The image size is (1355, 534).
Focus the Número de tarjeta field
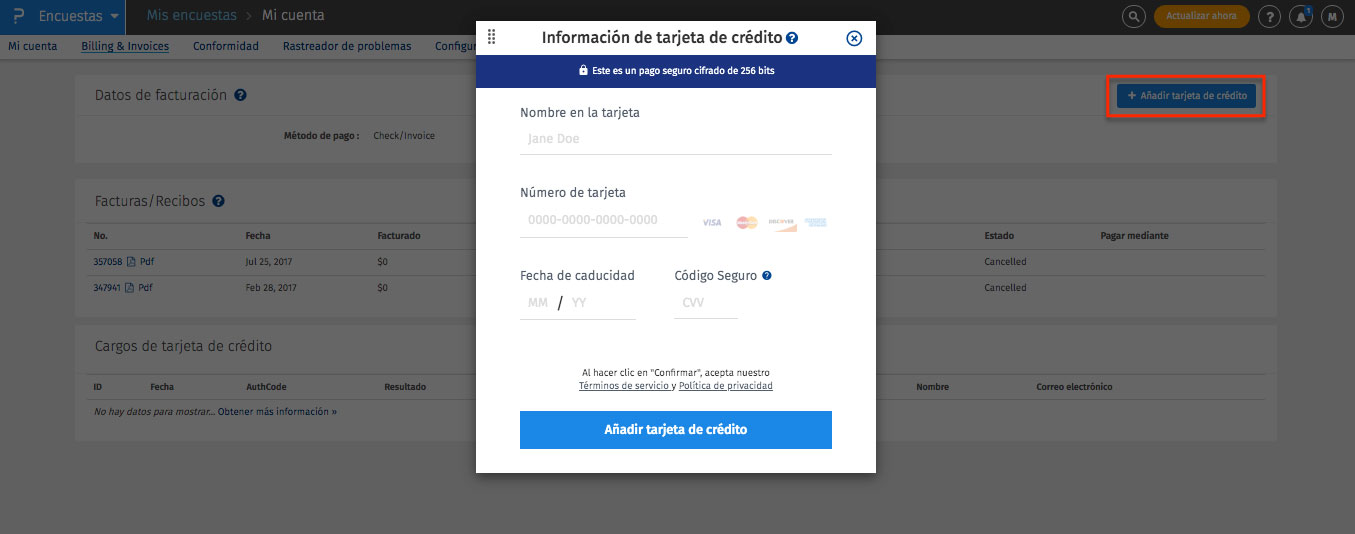[603, 220]
